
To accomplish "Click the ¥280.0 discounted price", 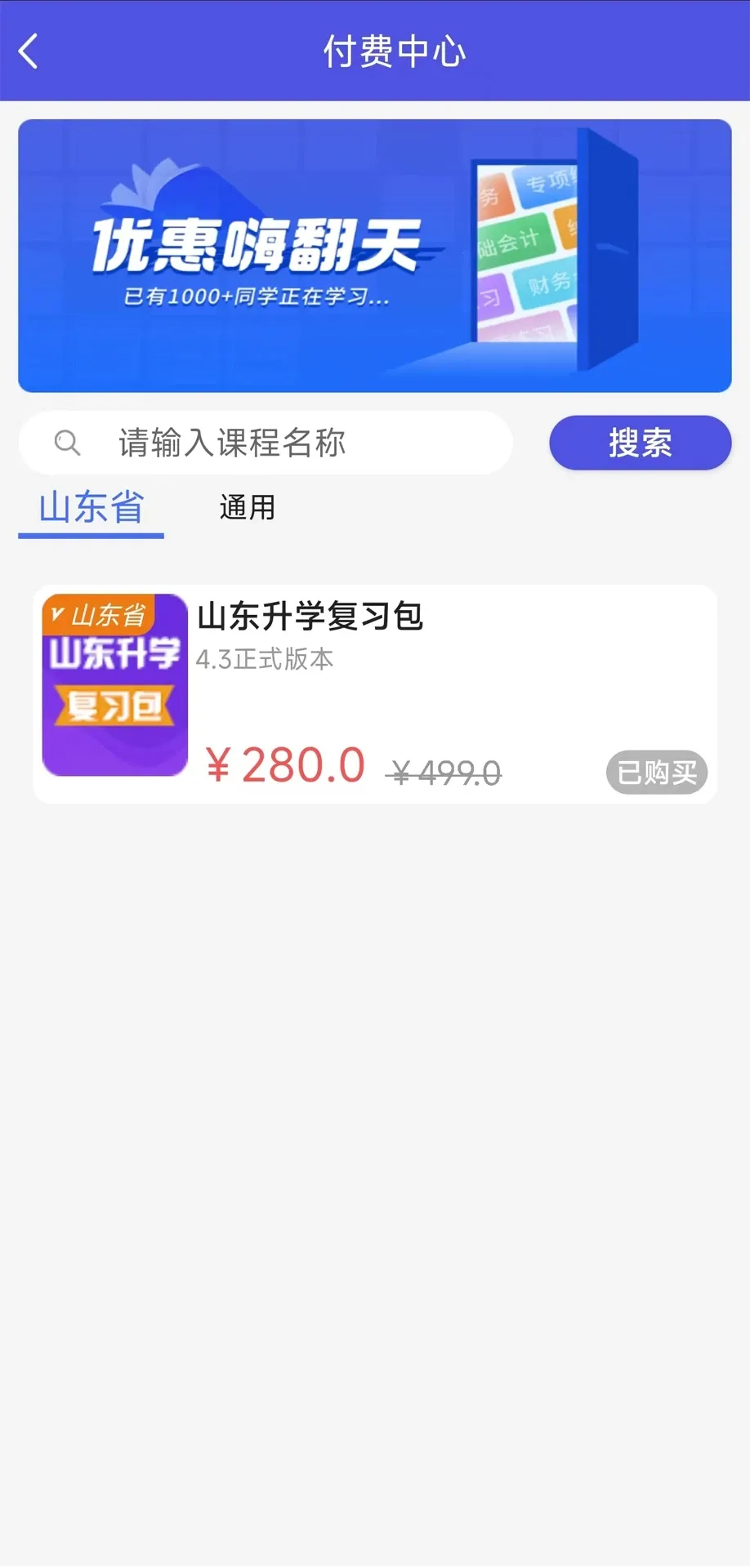I will click(x=285, y=764).
